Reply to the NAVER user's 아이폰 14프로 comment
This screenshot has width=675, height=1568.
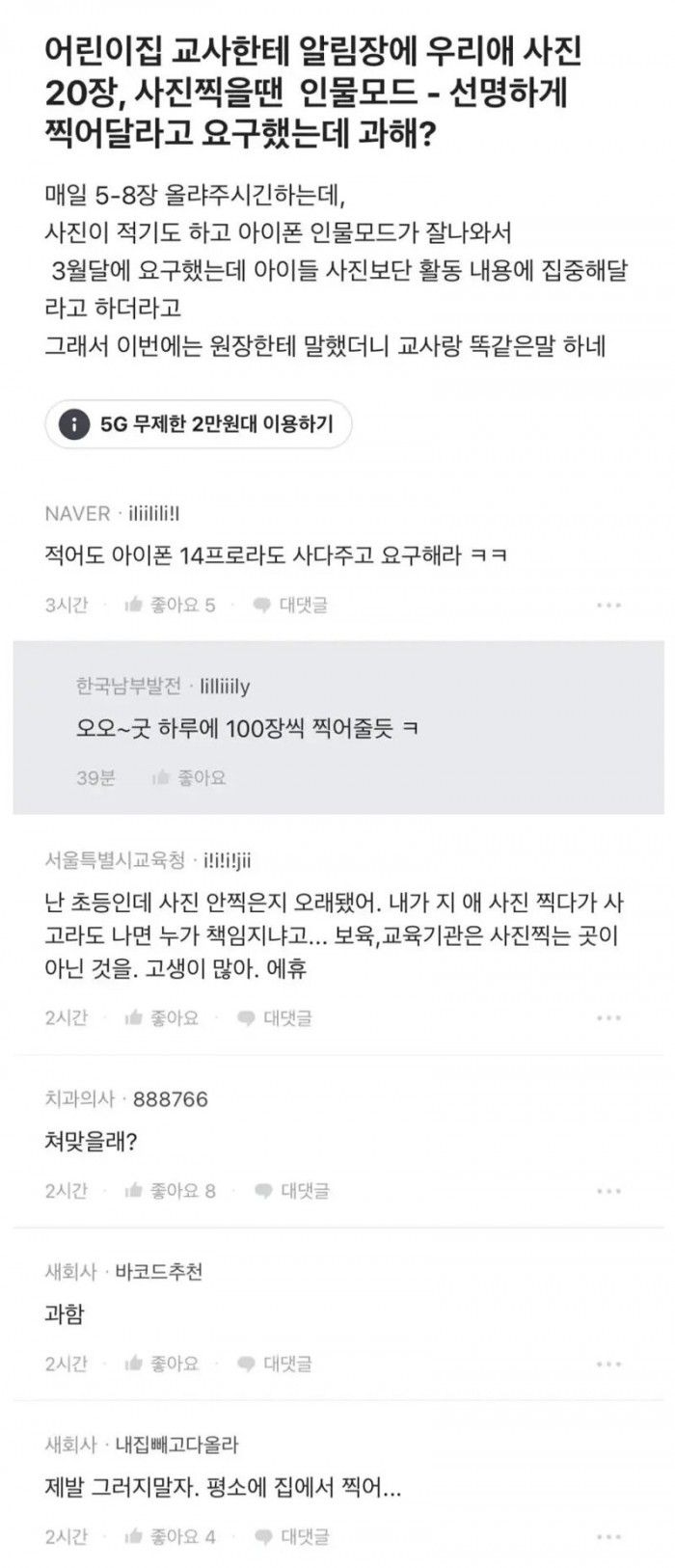pos(290,605)
